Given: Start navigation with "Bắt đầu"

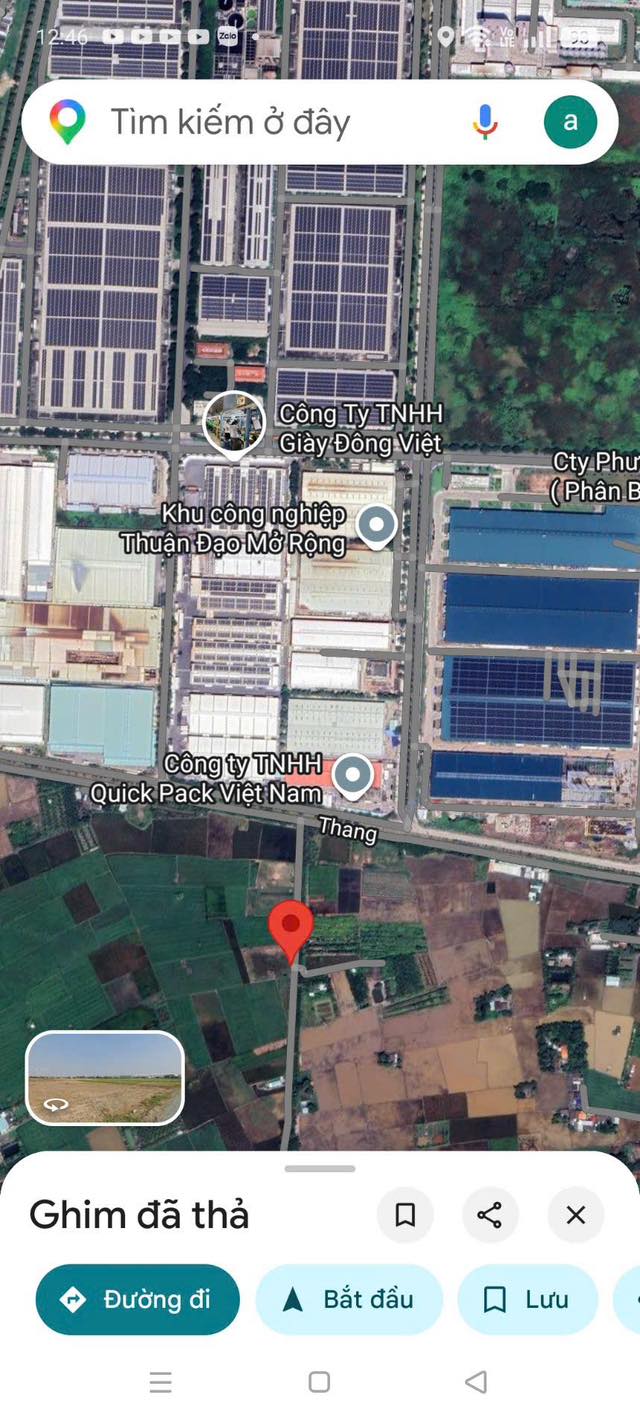Looking at the screenshot, I should pyautogui.click(x=348, y=1300).
